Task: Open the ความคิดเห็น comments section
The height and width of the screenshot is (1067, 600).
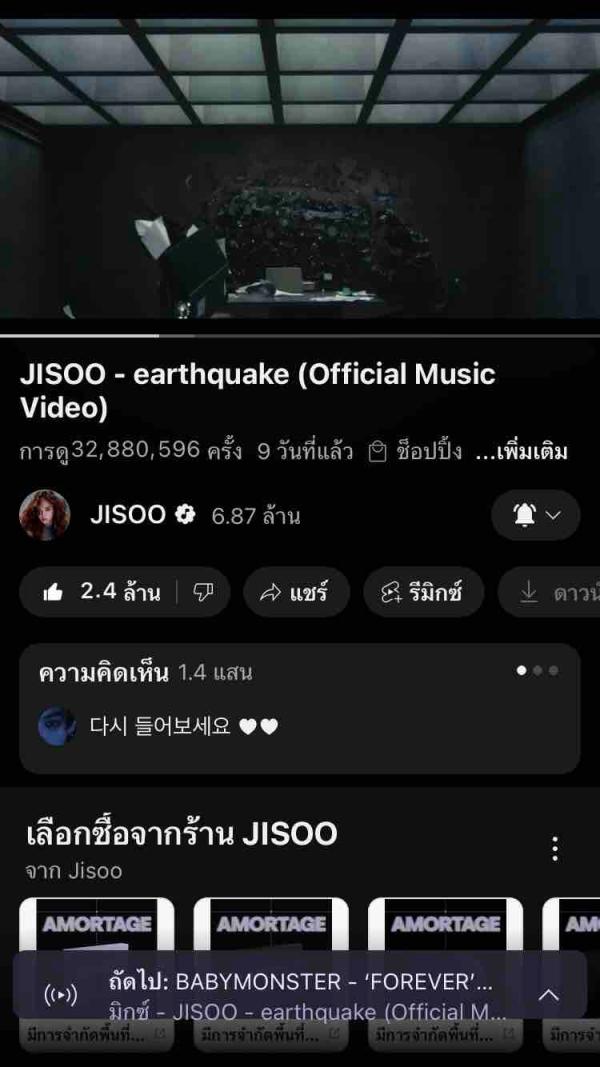Action: (300, 708)
